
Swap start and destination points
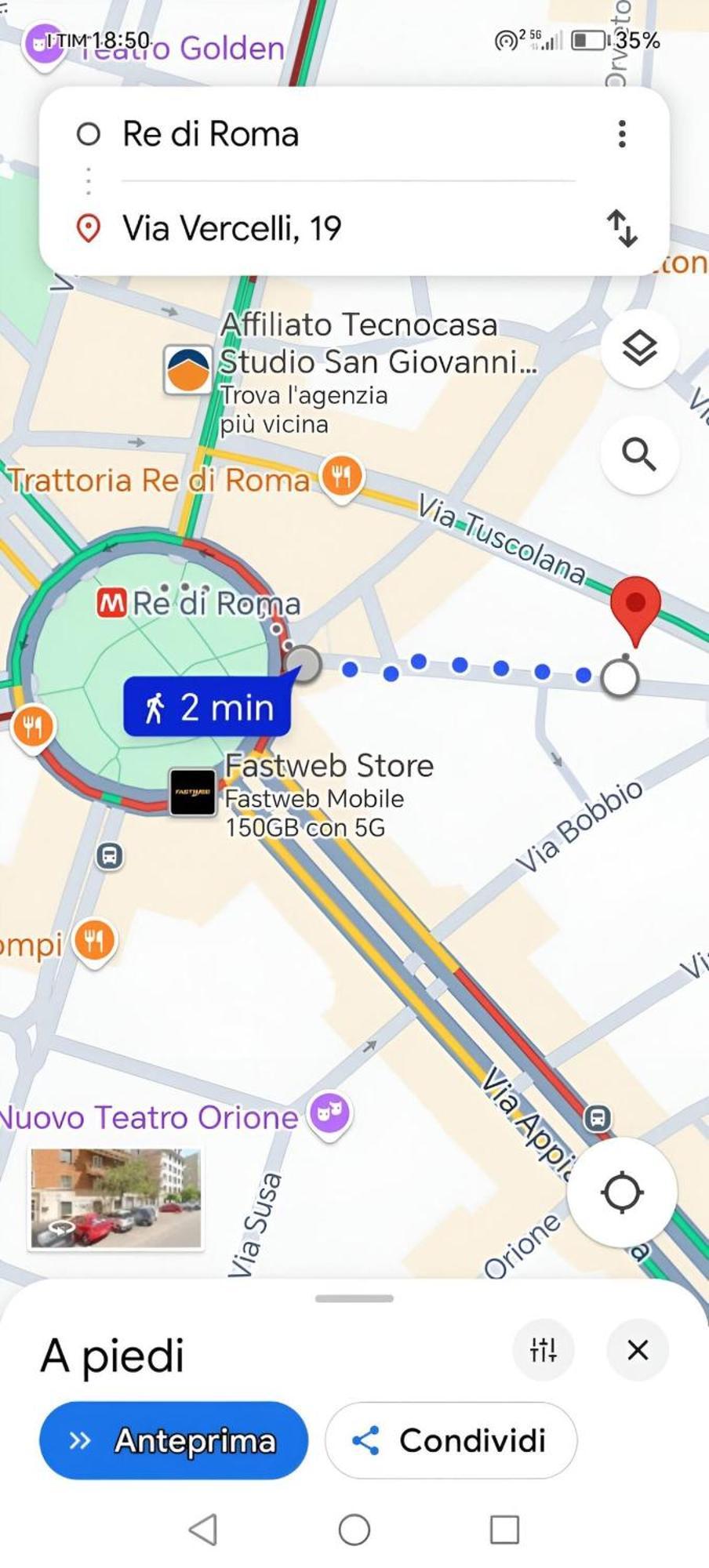622,228
